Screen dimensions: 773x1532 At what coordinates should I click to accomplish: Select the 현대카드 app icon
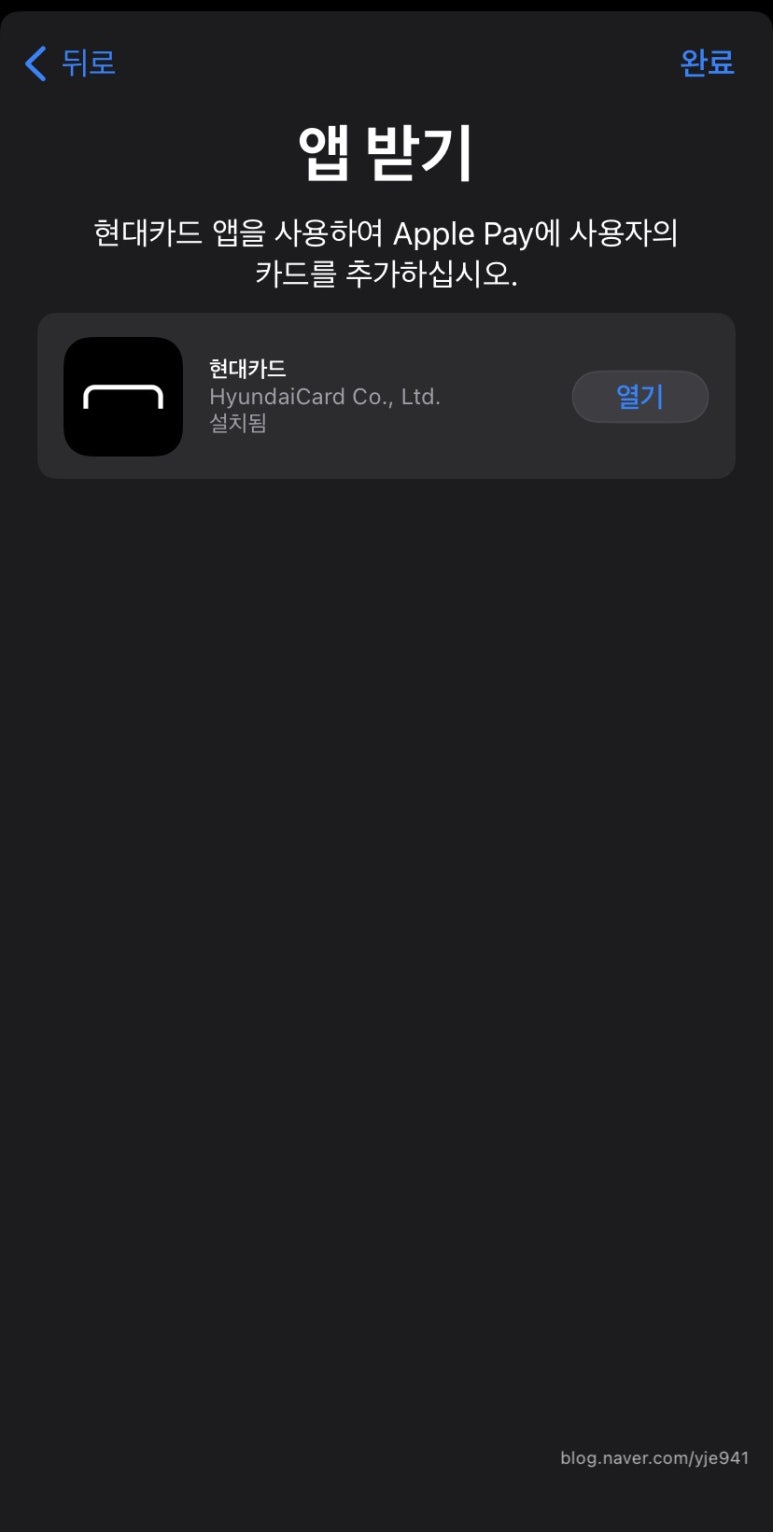point(123,397)
